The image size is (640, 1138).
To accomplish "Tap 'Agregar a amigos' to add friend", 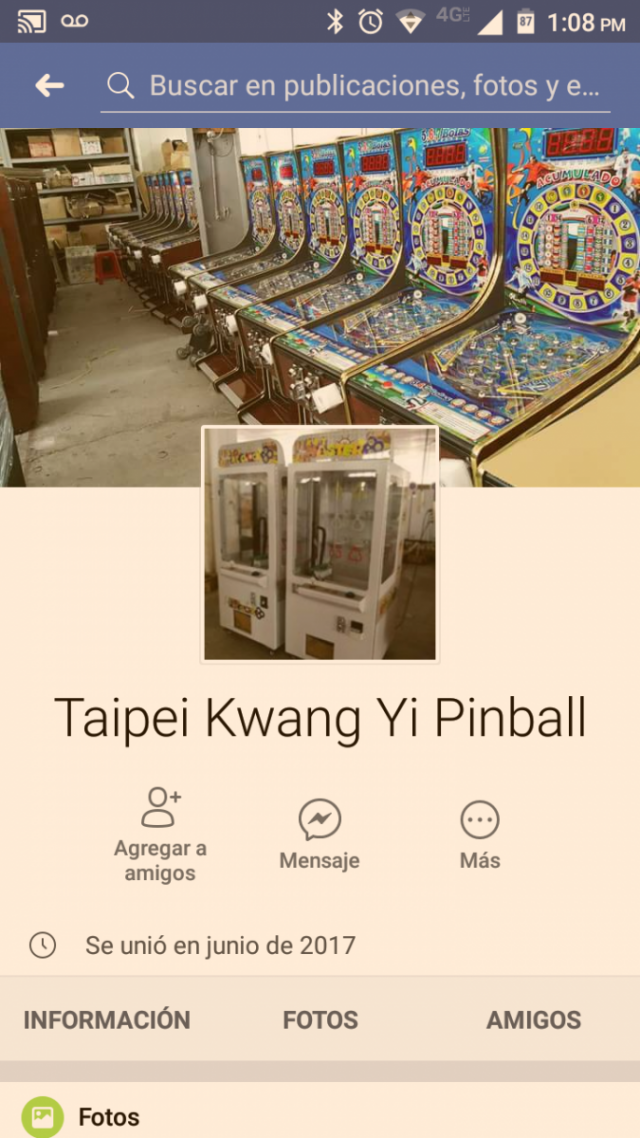I will pos(160,834).
